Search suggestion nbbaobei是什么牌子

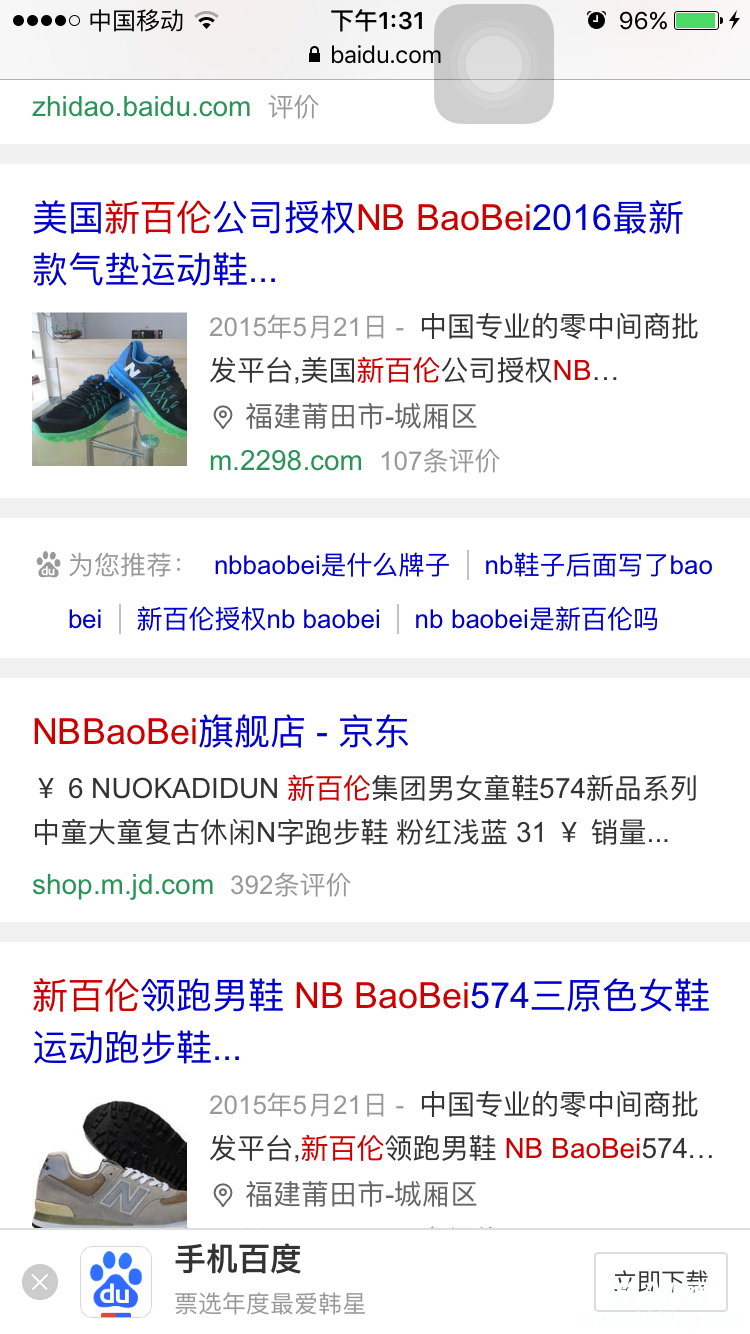pyautogui.click(x=331, y=566)
